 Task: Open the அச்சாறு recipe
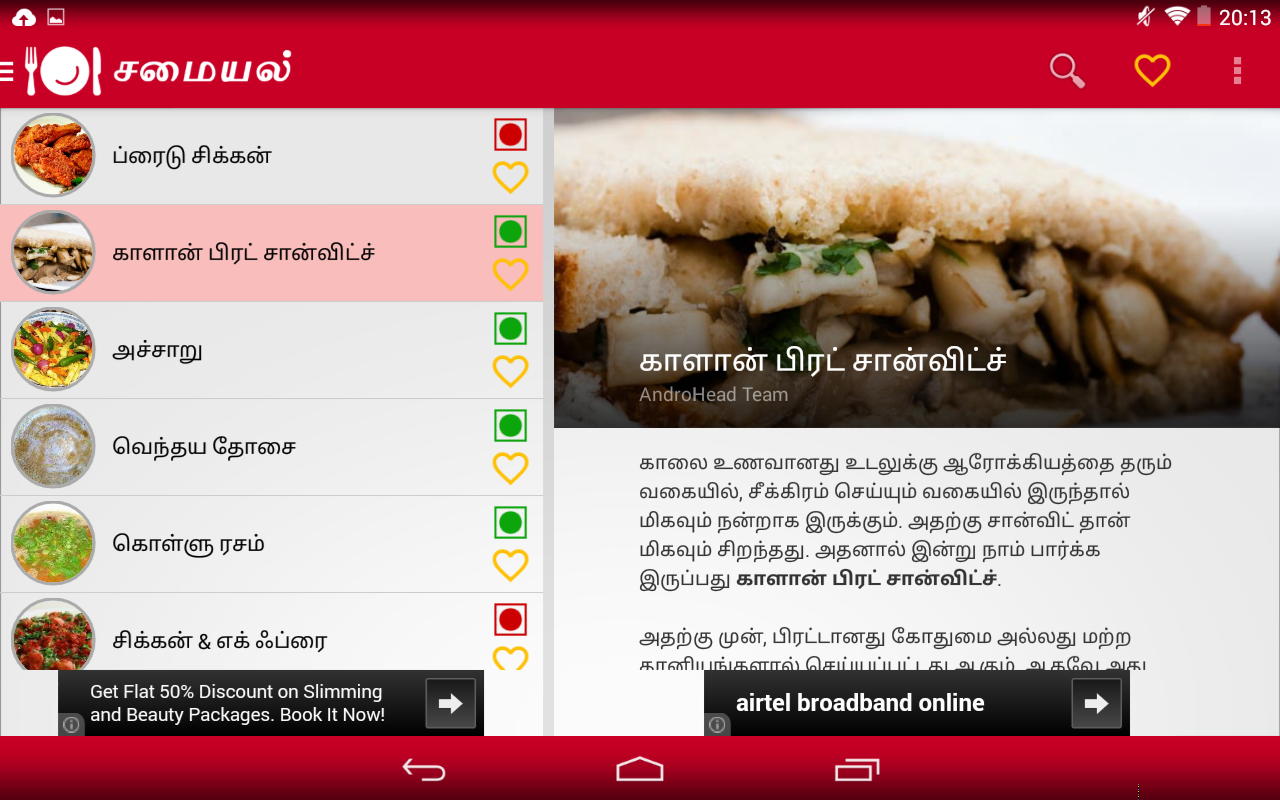point(157,350)
